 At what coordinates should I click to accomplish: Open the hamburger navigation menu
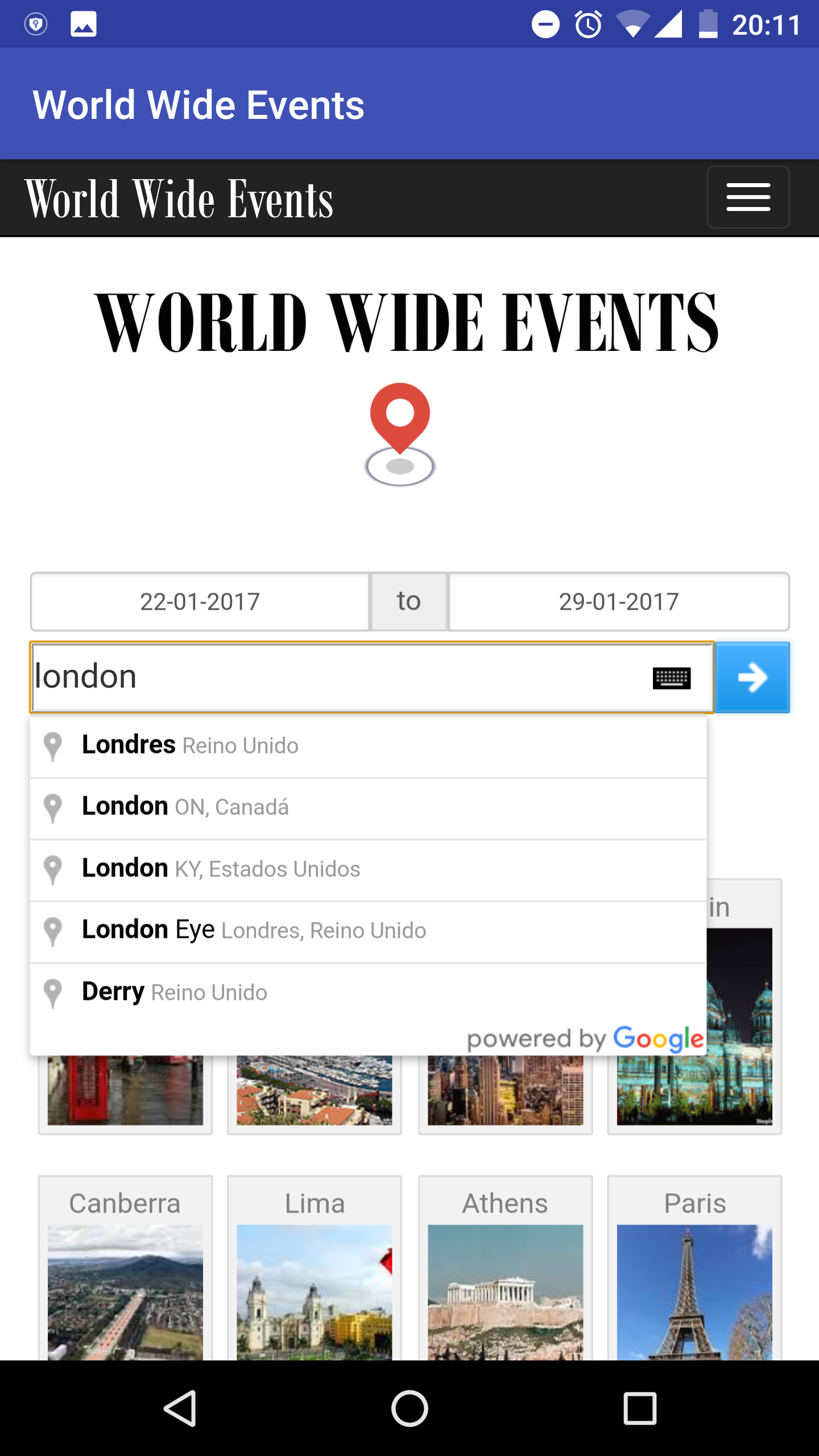point(747,197)
